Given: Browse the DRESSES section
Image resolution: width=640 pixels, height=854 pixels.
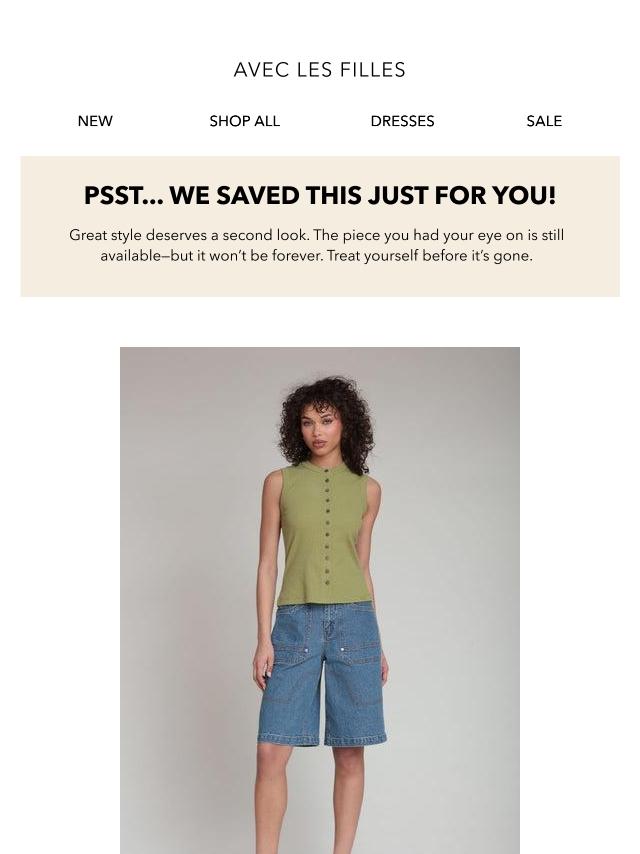Looking at the screenshot, I should (402, 121).
